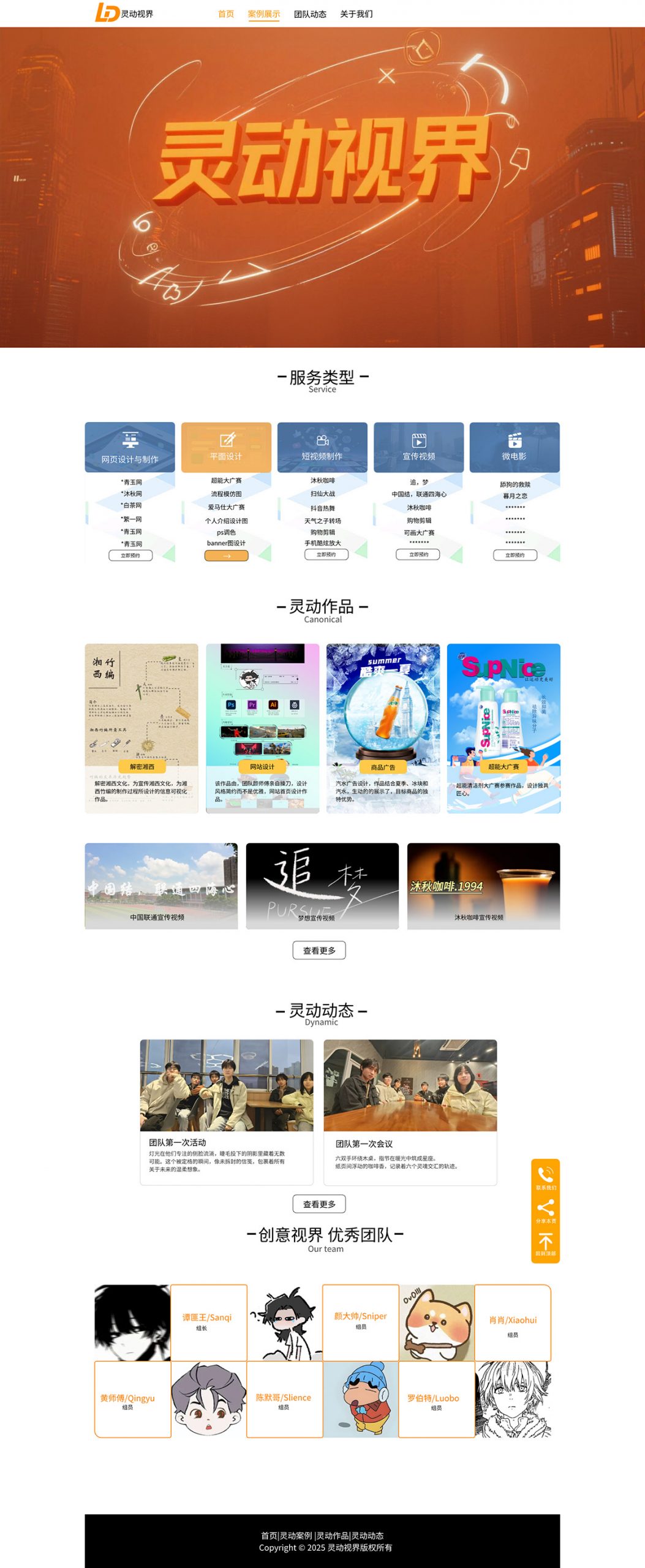Open the 团队第一次会议 news card
The image size is (645, 1568).
tap(410, 1111)
